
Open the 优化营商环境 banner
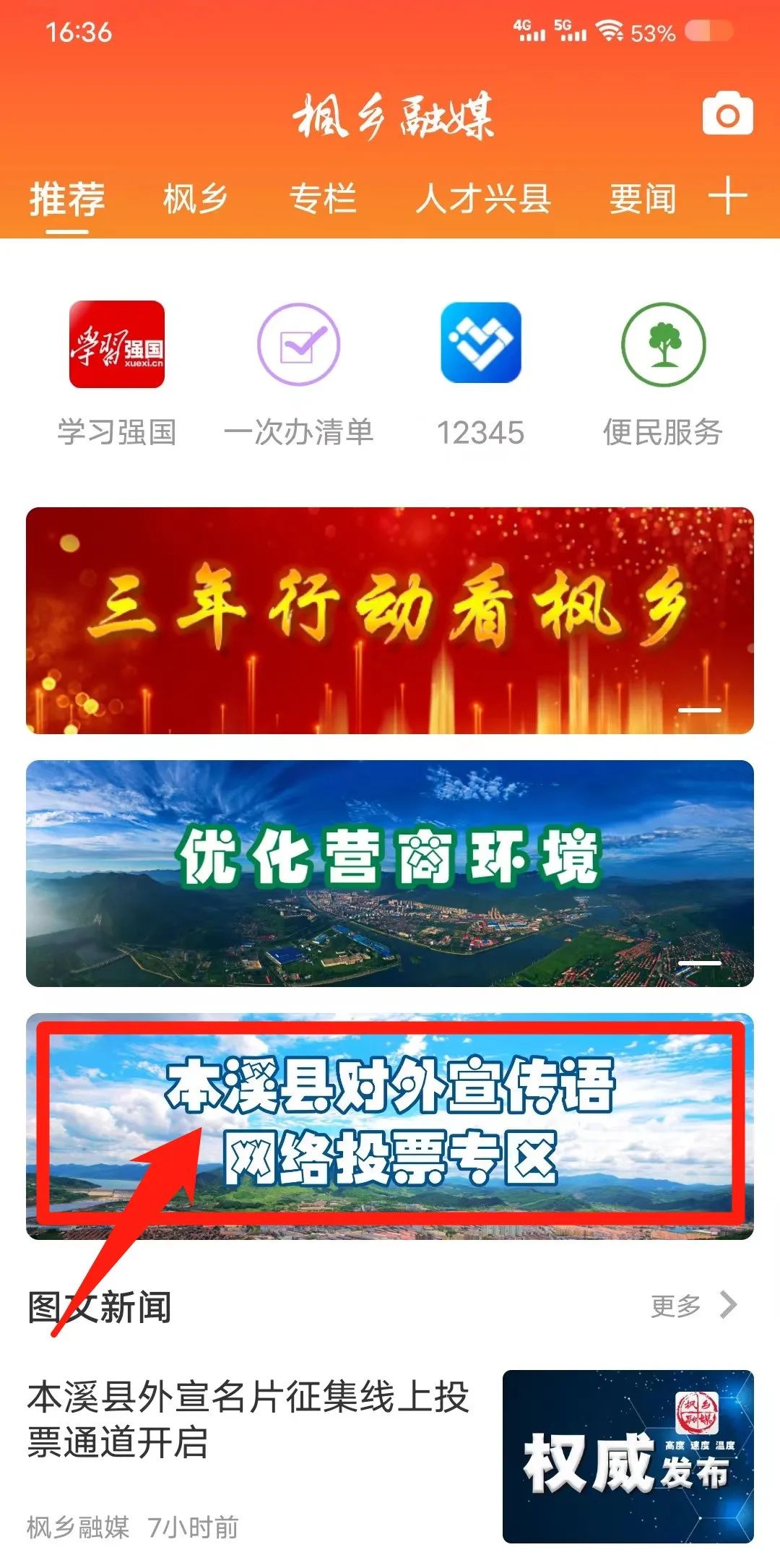[390, 873]
